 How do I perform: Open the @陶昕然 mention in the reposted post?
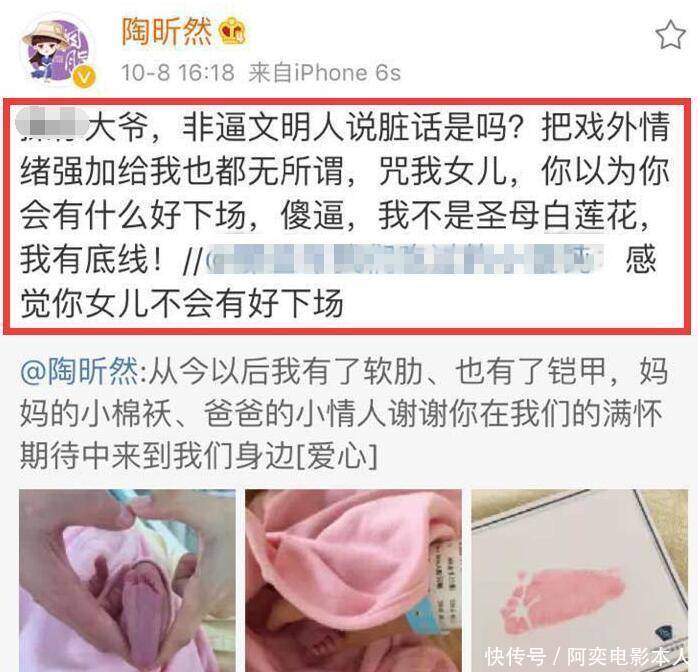point(80,371)
